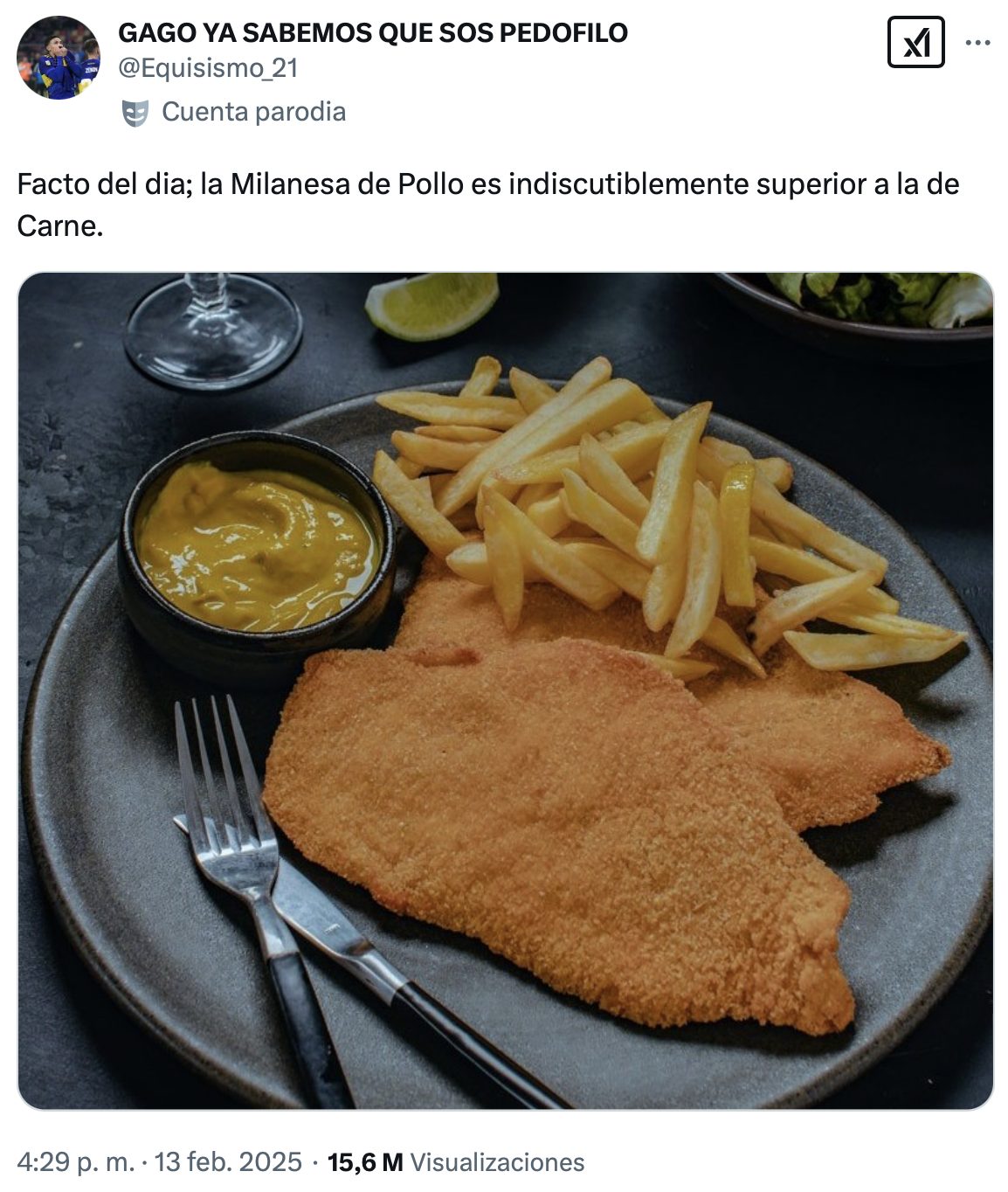Tap the tweet timestamp 4:29 p. m.
Viewport: 1008px width, 1192px height.
pyautogui.click(x=76, y=1162)
